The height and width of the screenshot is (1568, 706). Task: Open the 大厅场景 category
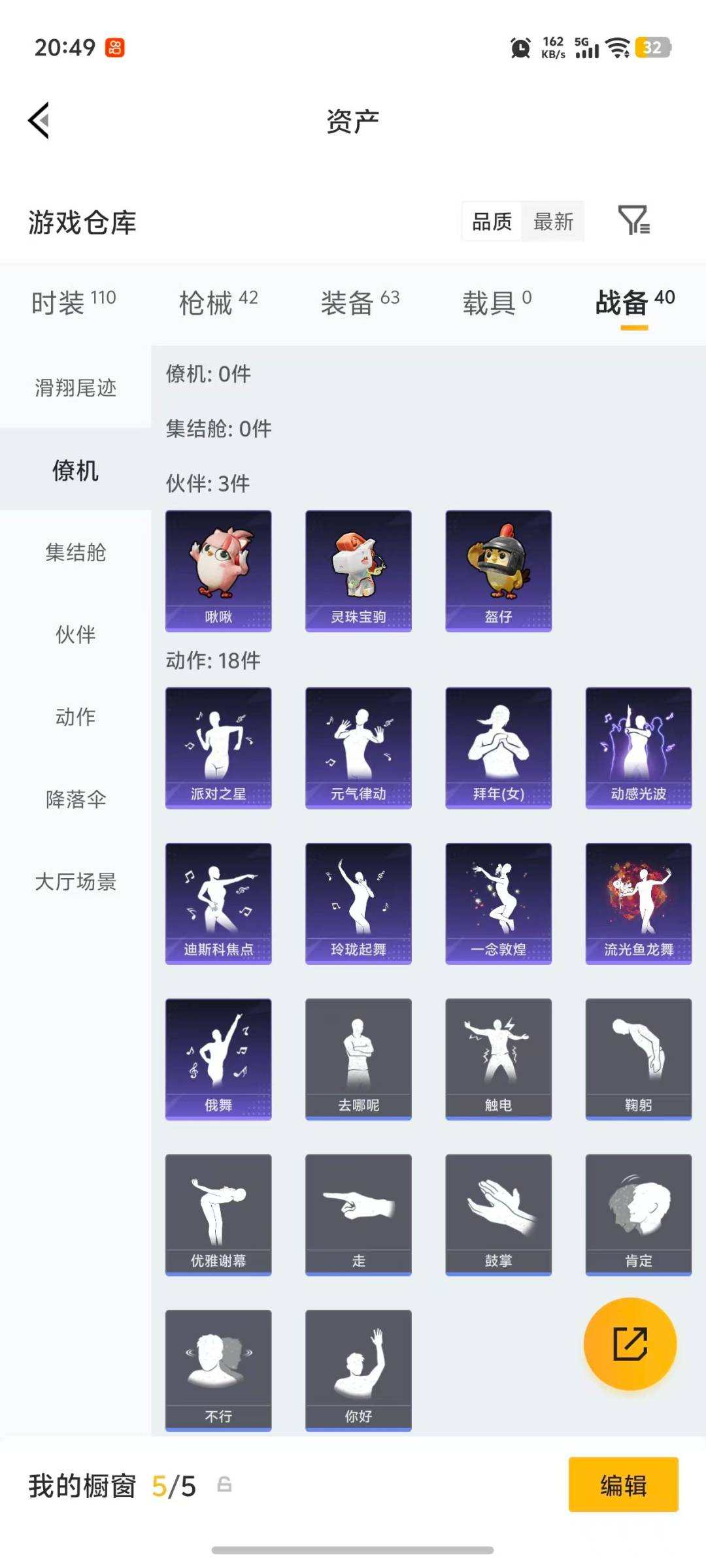(75, 882)
